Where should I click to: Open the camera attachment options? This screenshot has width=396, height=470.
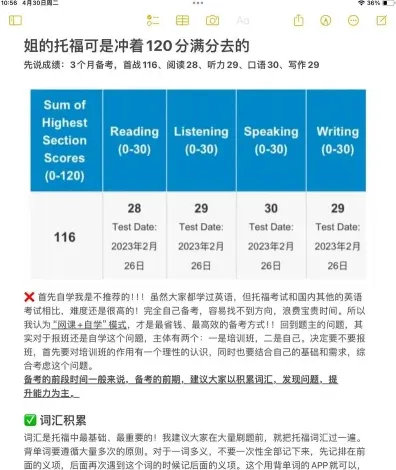point(212,21)
